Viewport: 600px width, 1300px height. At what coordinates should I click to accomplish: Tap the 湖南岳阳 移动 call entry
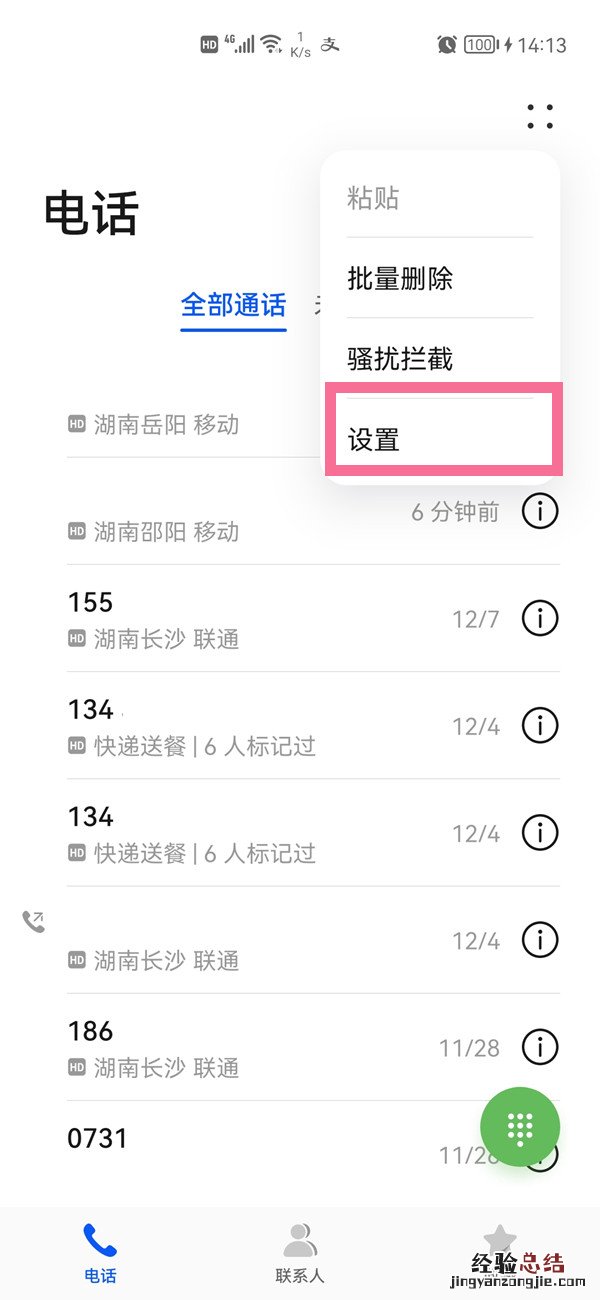(180, 424)
